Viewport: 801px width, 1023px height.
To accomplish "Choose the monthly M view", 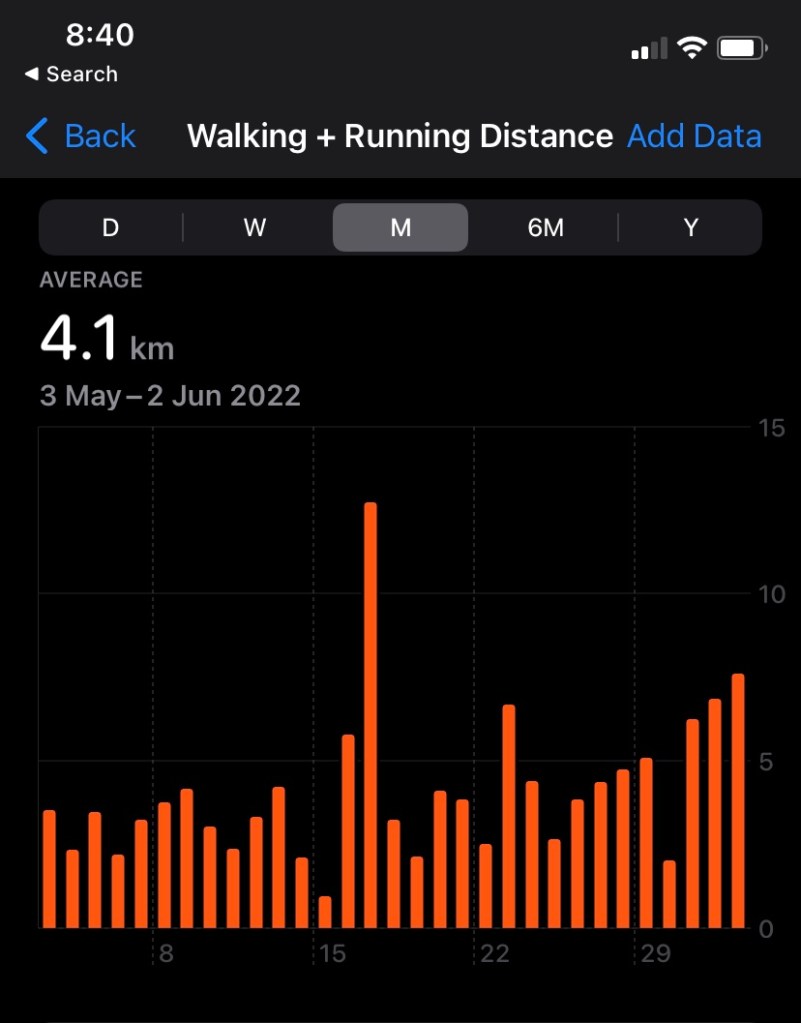I will tap(400, 228).
